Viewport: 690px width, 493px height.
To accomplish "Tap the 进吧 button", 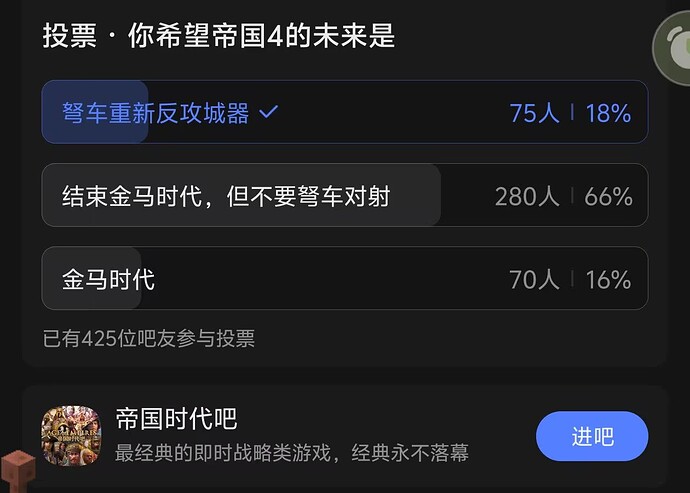I will (x=592, y=436).
